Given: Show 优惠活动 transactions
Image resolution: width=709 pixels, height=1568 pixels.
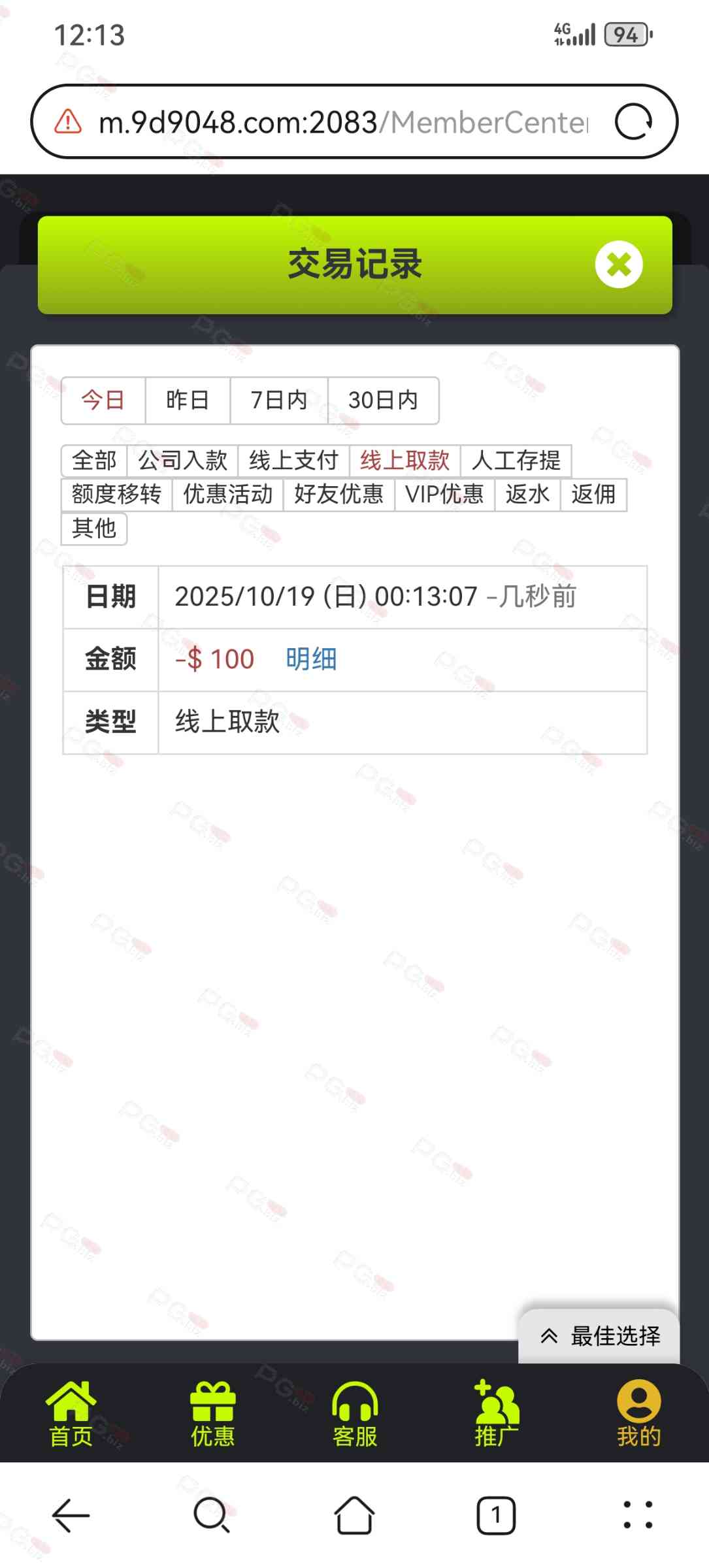Looking at the screenshot, I should click(x=227, y=495).
